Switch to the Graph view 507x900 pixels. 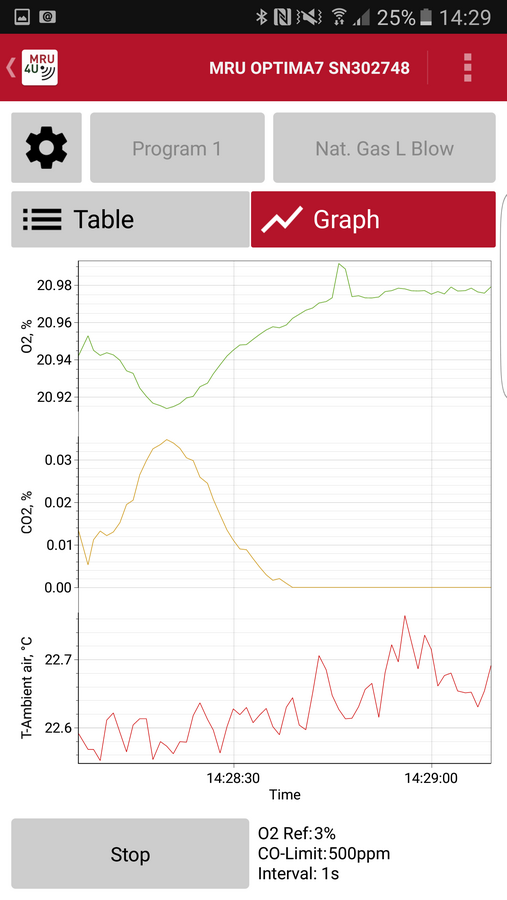coord(373,219)
